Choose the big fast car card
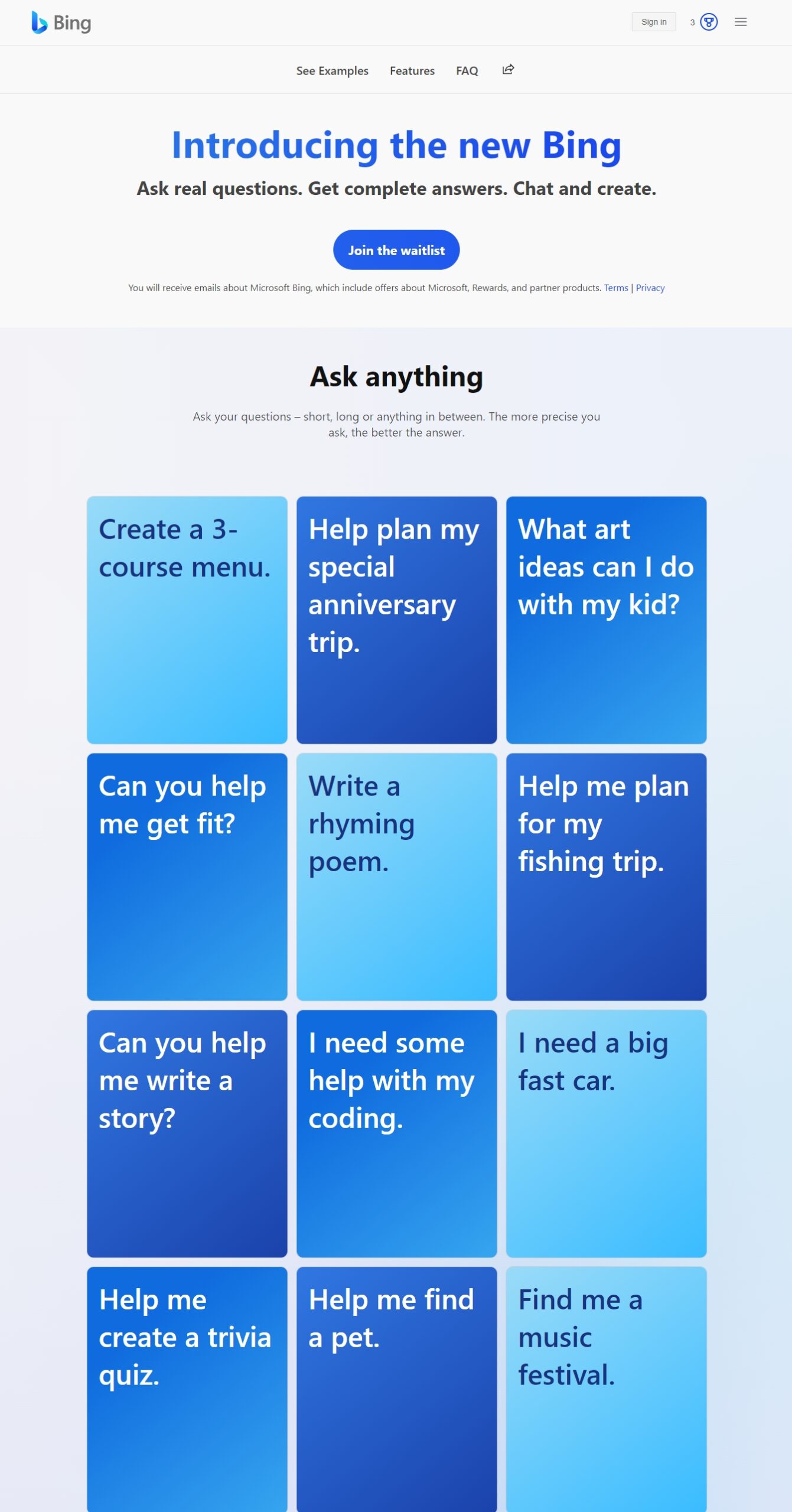 (606, 1134)
